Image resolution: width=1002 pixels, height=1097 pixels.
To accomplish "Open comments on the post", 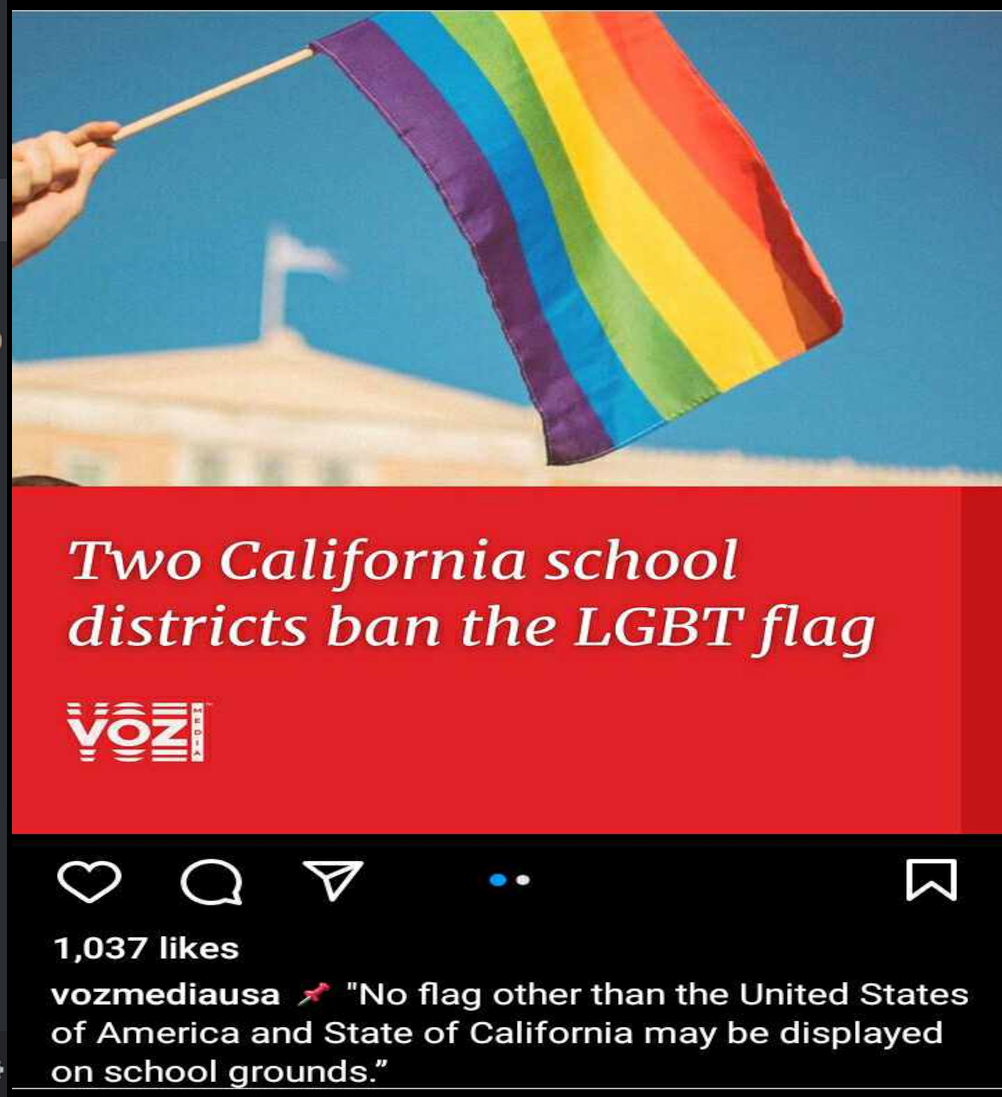I will point(211,880).
